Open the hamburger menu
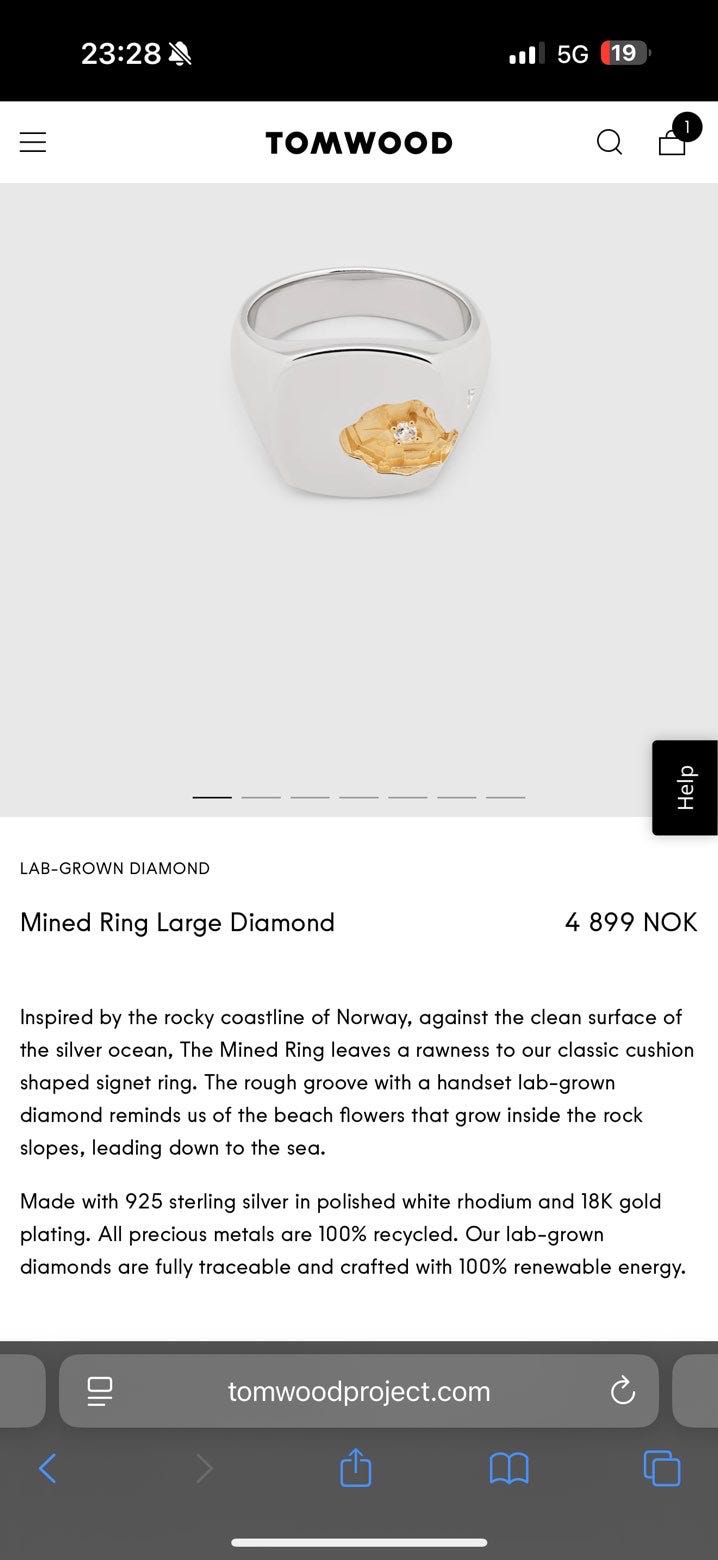The width and height of the screenshot is (718, 1560). coord(33,143)
